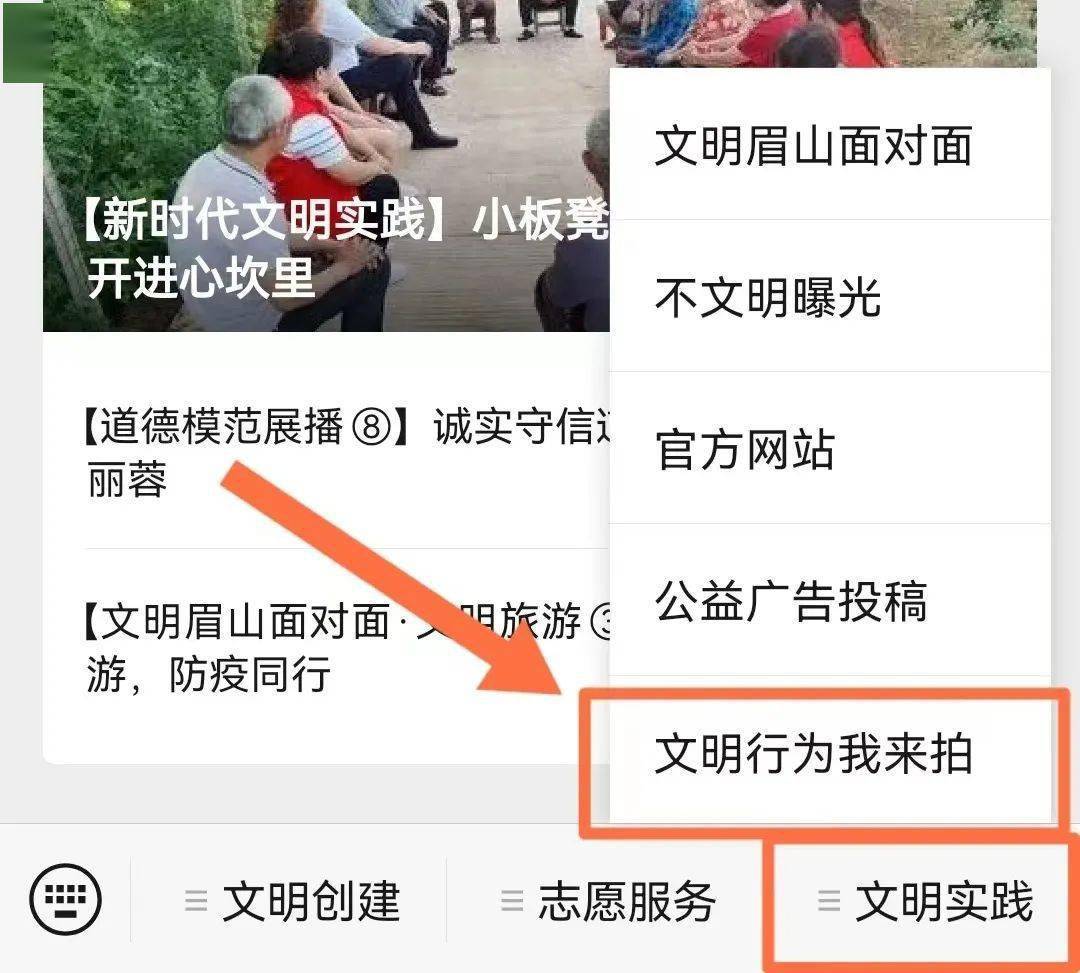This screenshot has height=973, width=1080.
Task: Switch to keyboard input mode
Action: pyautogui.click(x=66, y=901)
